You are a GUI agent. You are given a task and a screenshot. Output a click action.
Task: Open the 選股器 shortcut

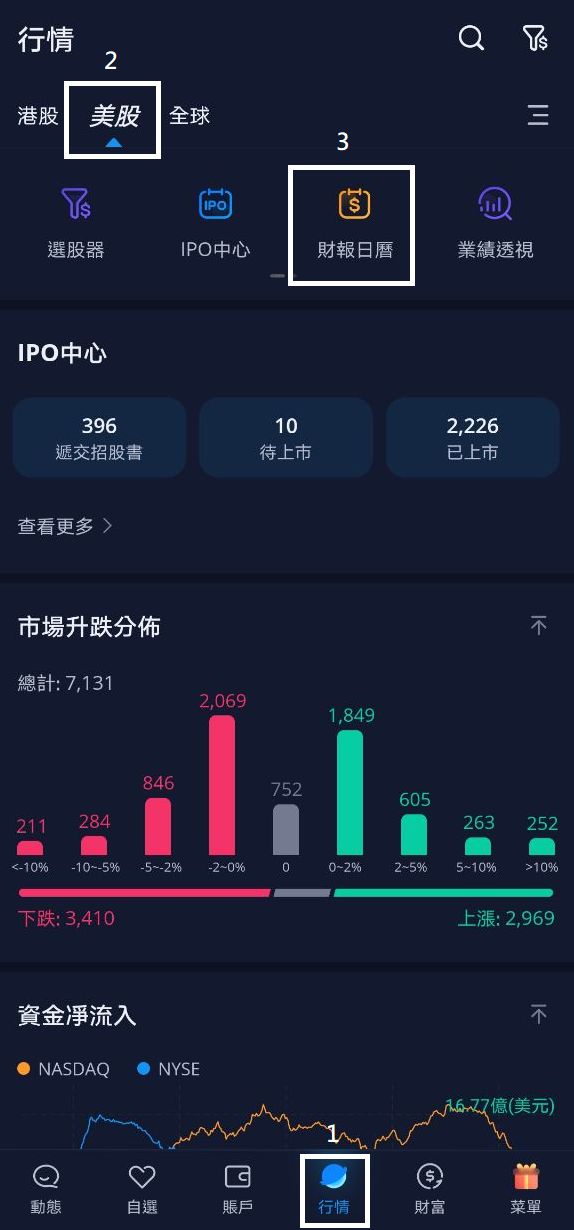76,224
